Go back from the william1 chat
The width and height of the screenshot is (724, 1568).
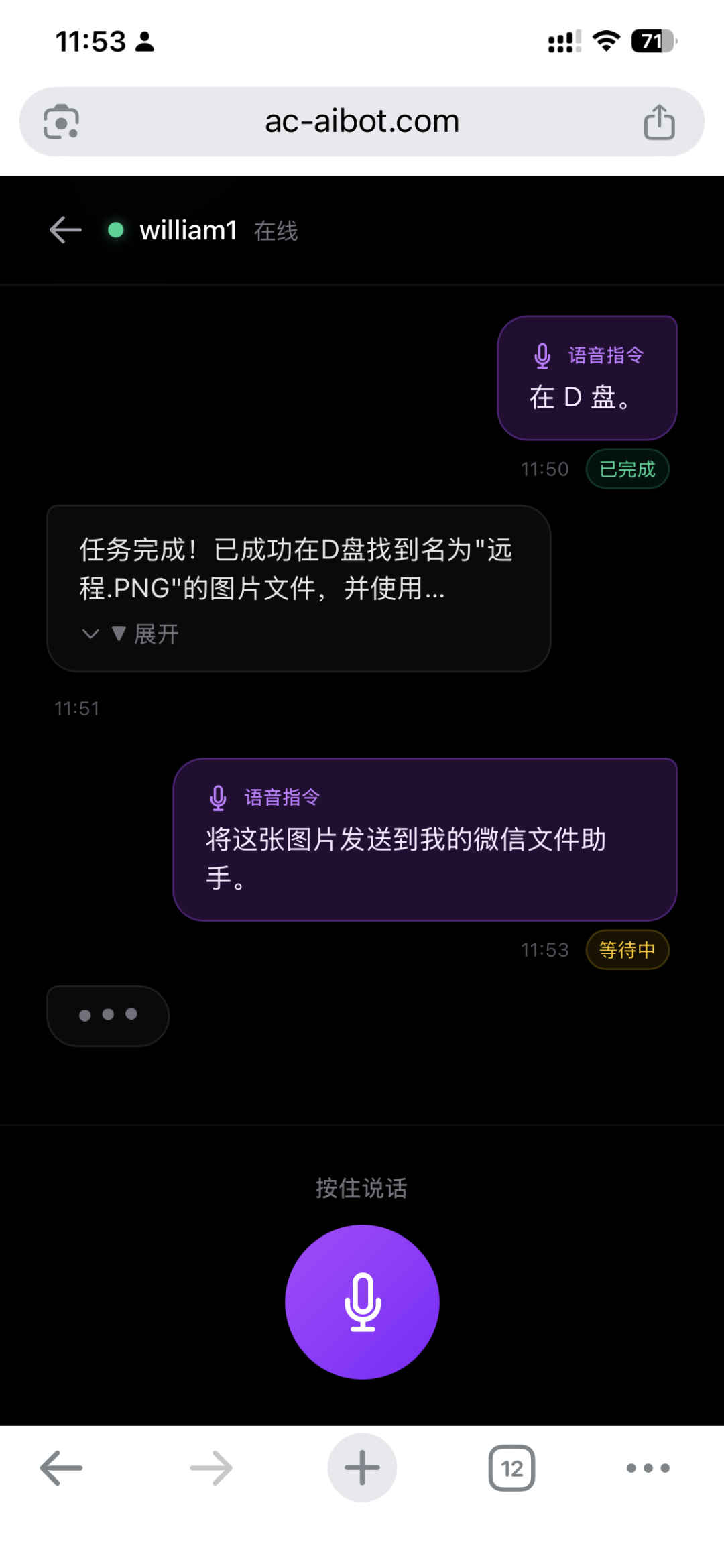(65, 230)
